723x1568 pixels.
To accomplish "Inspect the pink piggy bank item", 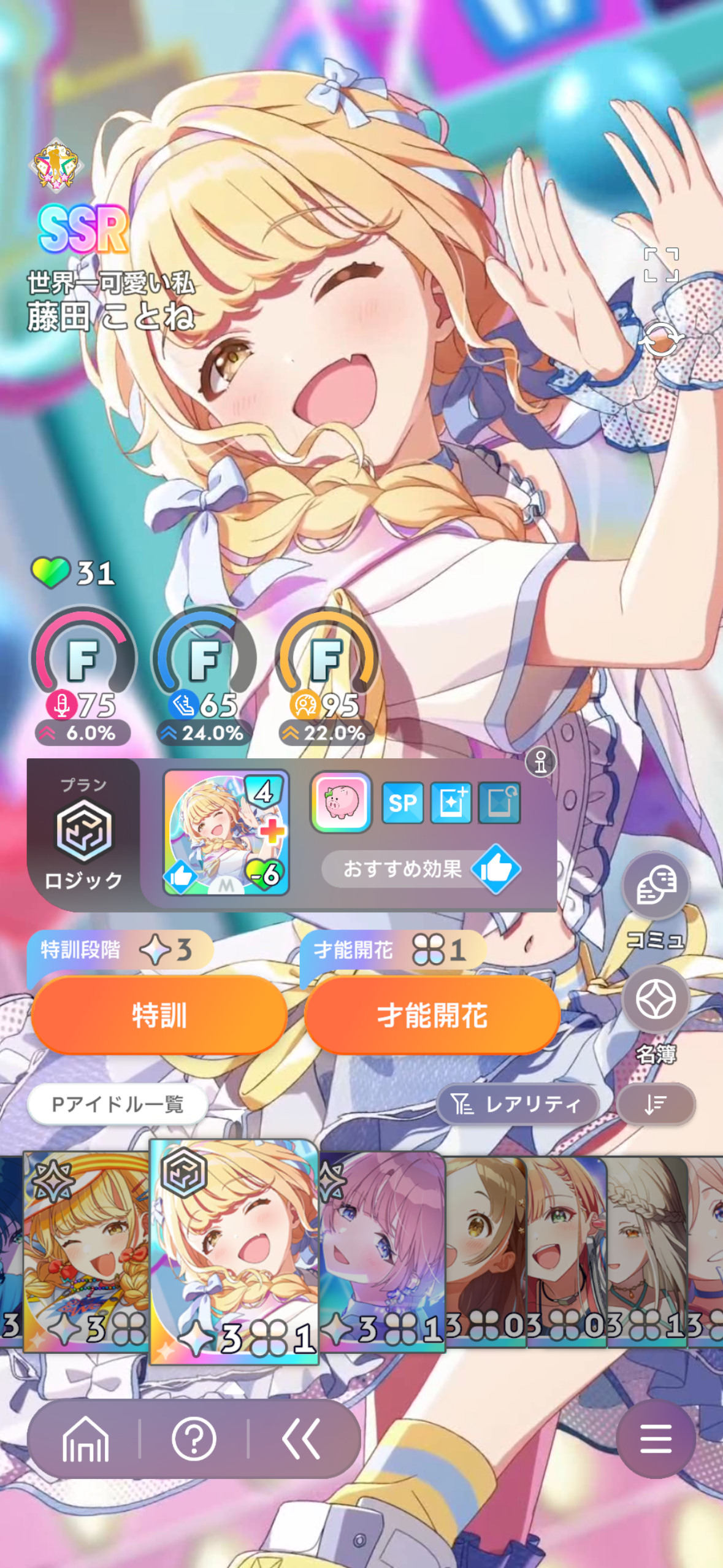I will (341, 802).
